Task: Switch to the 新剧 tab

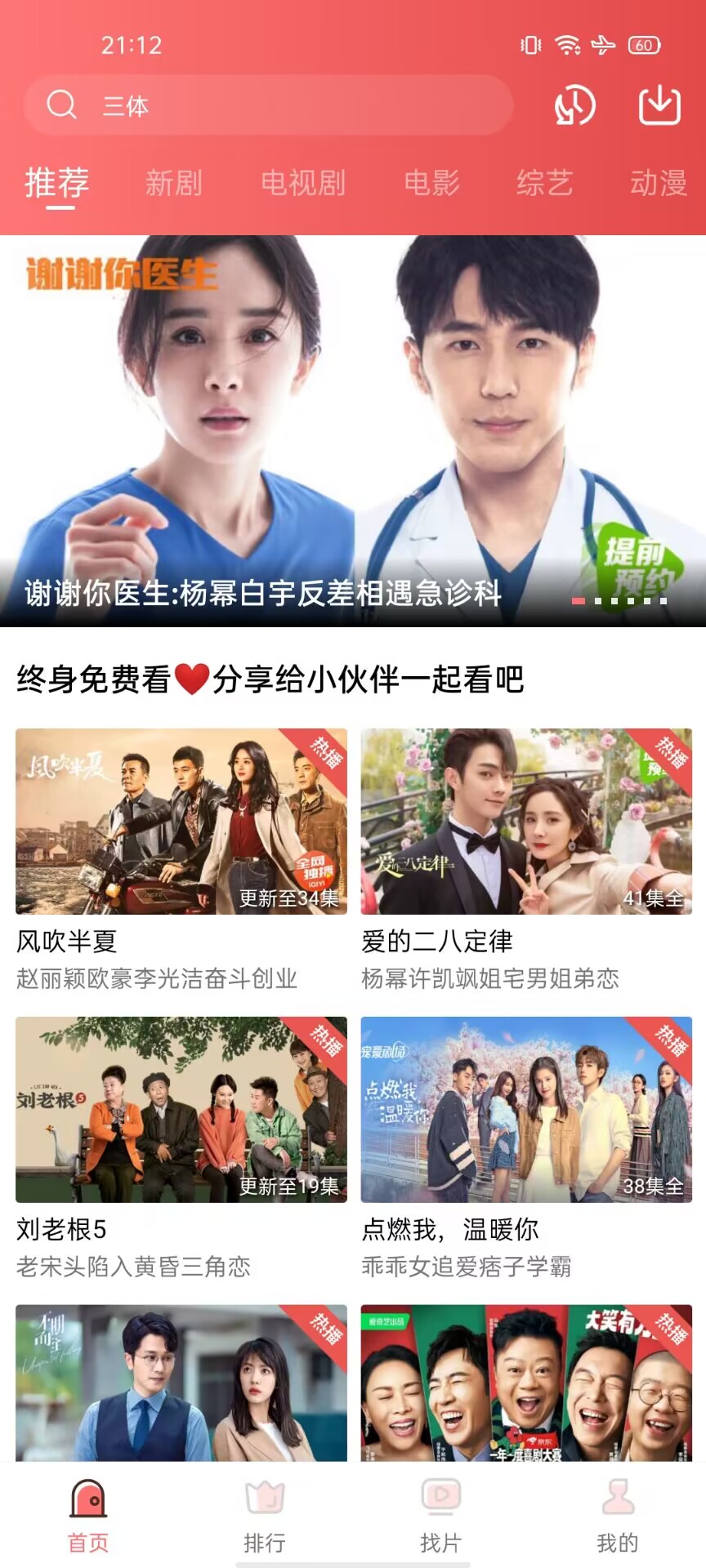Action: pyautogui.click(x=173, y=183)
